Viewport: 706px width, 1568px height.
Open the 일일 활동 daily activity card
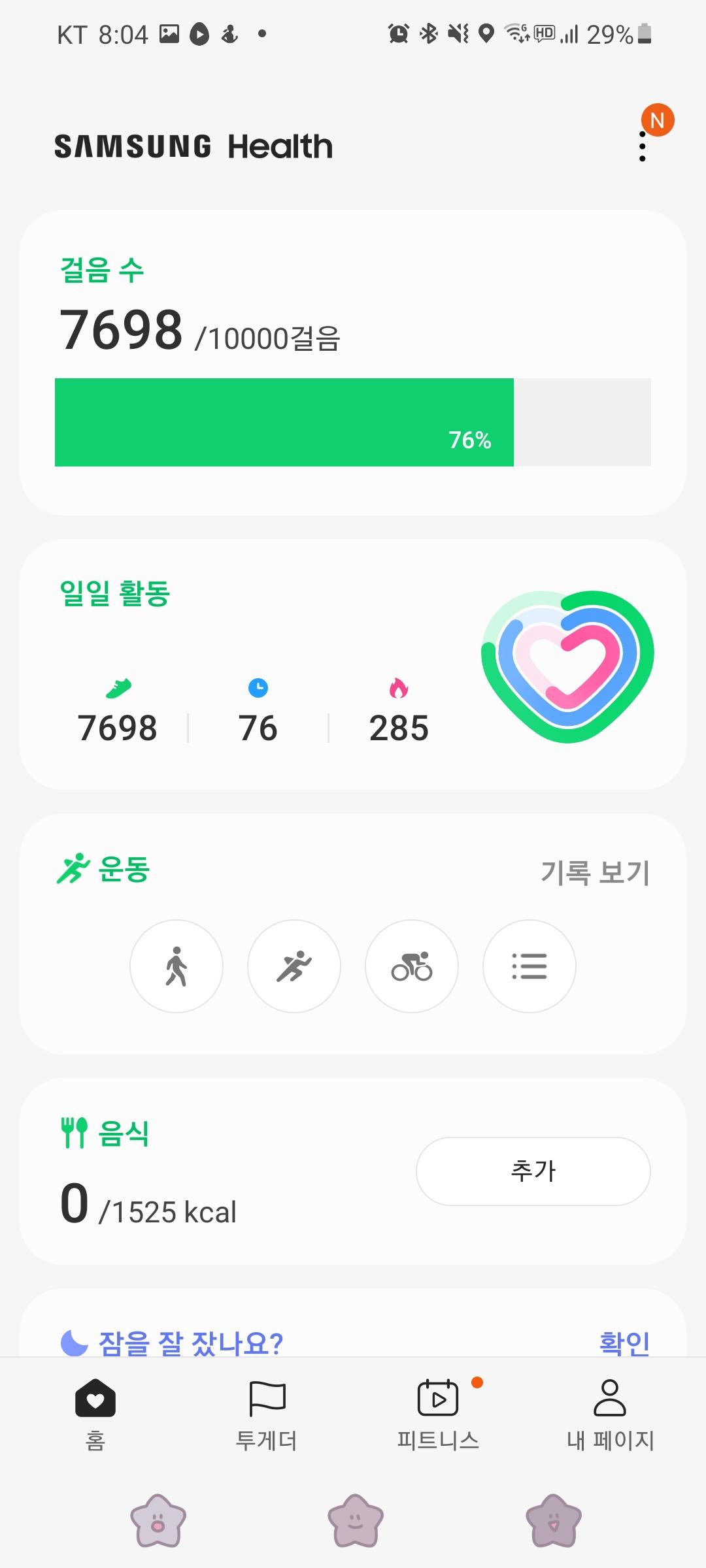(x=353, y=664)
